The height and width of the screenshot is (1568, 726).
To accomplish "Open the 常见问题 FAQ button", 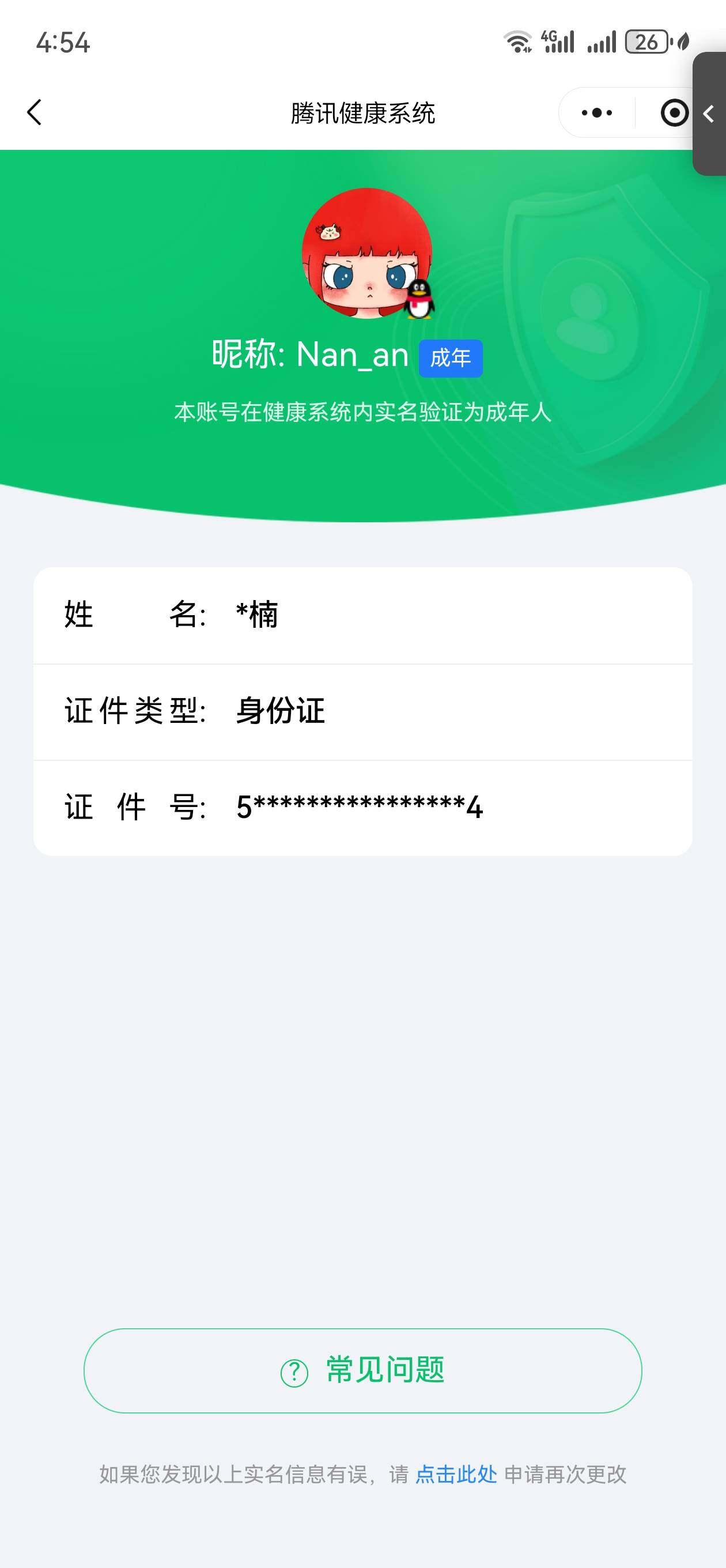I will 362,1370.
